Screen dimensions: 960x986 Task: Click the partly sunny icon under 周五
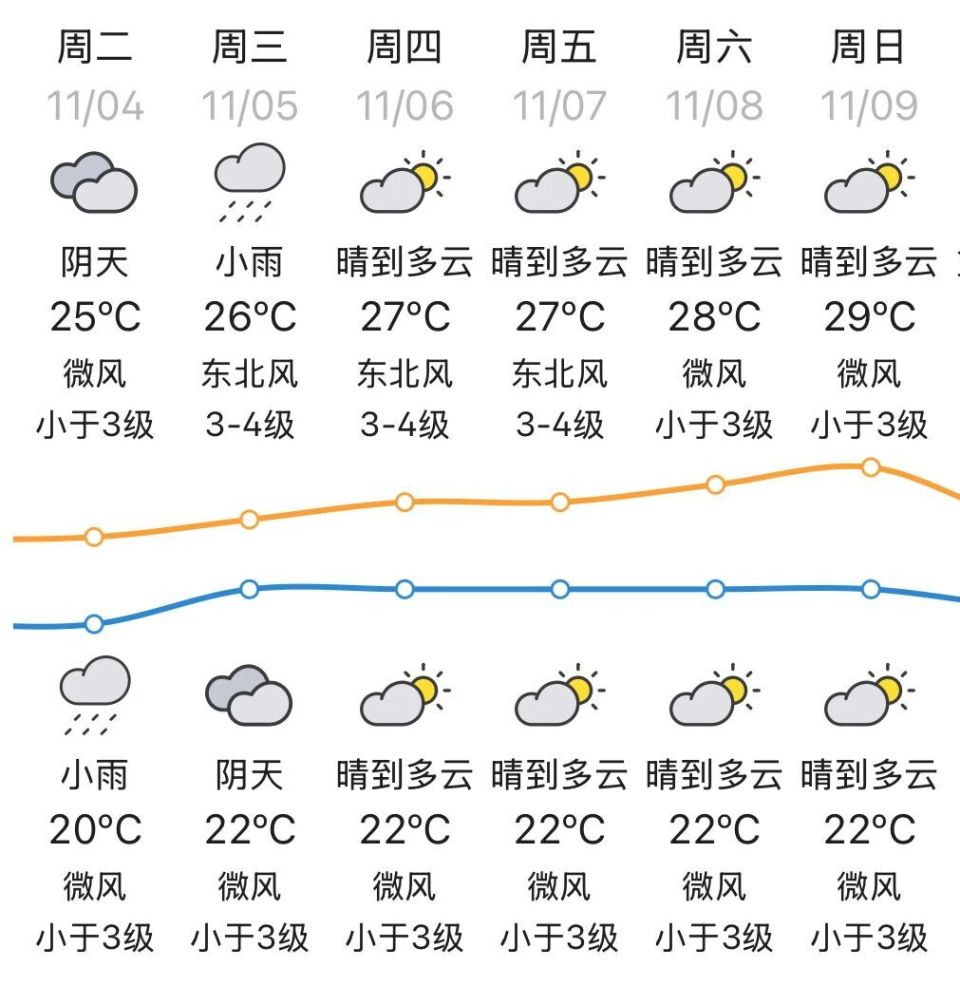tap(558, 185)
